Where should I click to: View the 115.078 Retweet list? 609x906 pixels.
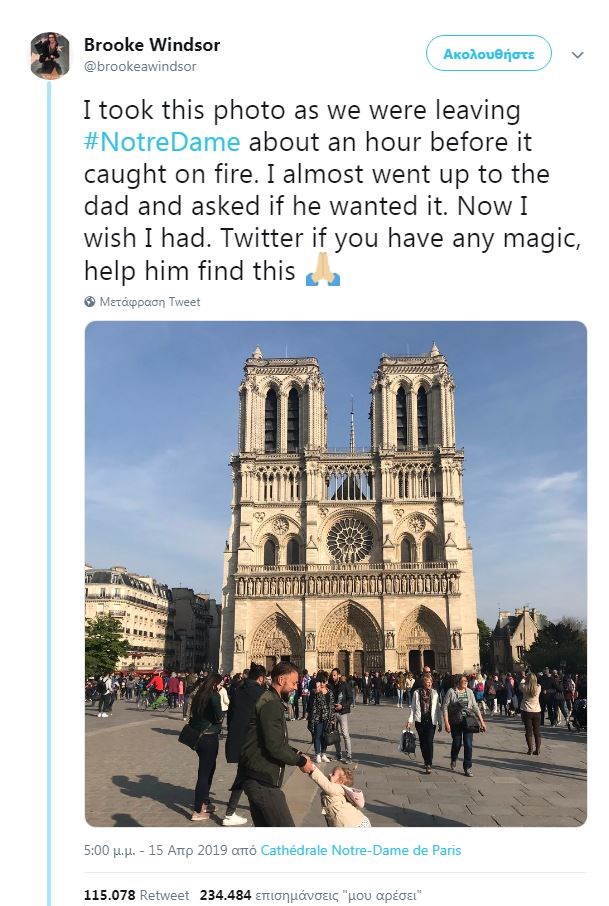(x=136, y=894)
